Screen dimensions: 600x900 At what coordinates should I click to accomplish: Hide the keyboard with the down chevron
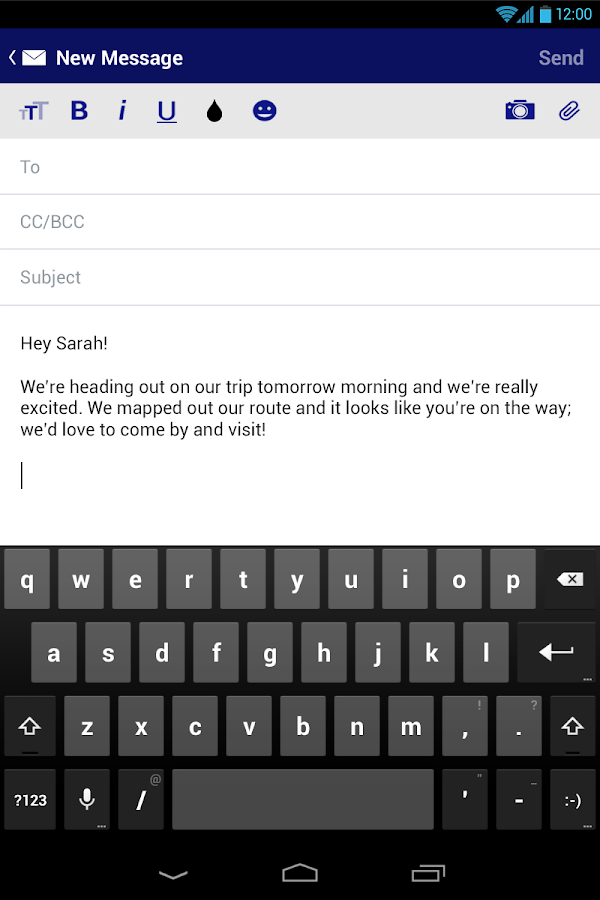(x=173, y=874)
